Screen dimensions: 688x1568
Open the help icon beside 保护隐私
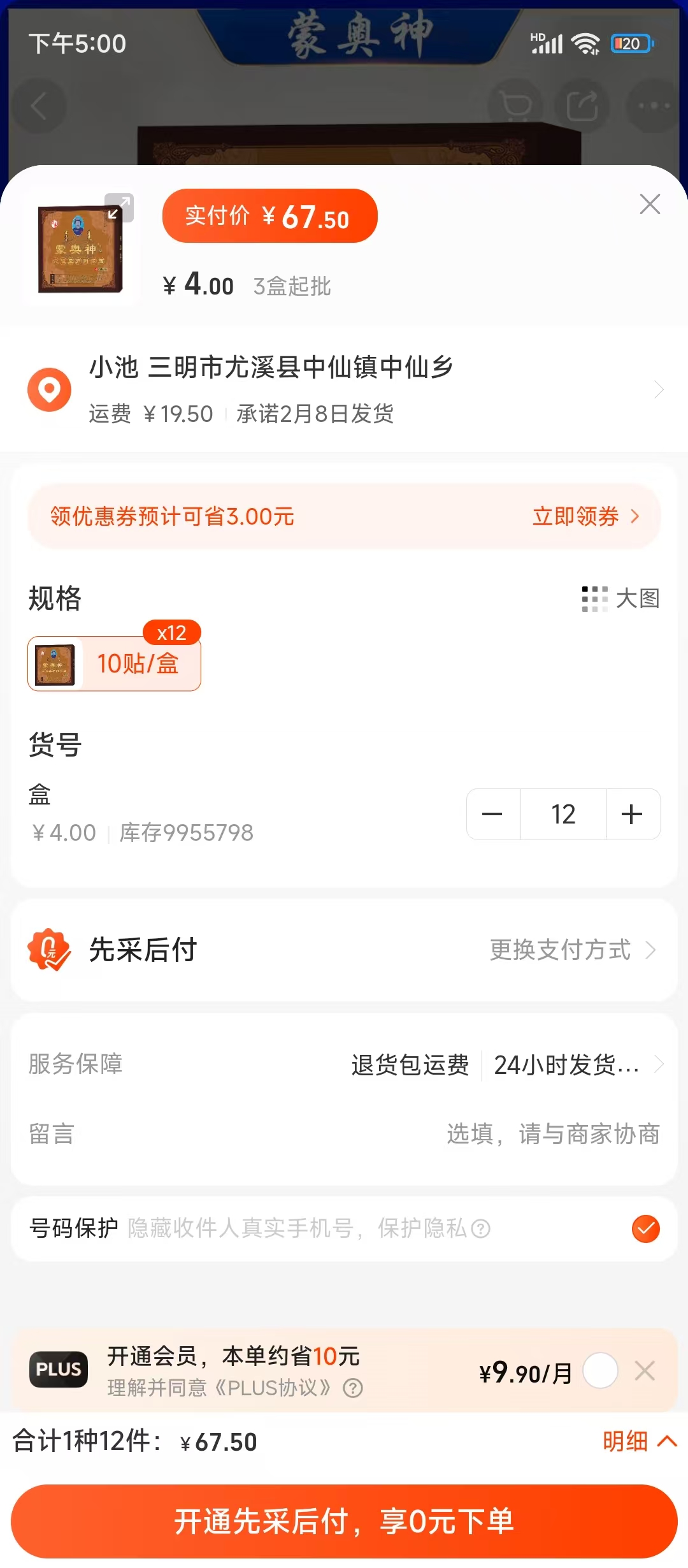(x=481, y=1228)
